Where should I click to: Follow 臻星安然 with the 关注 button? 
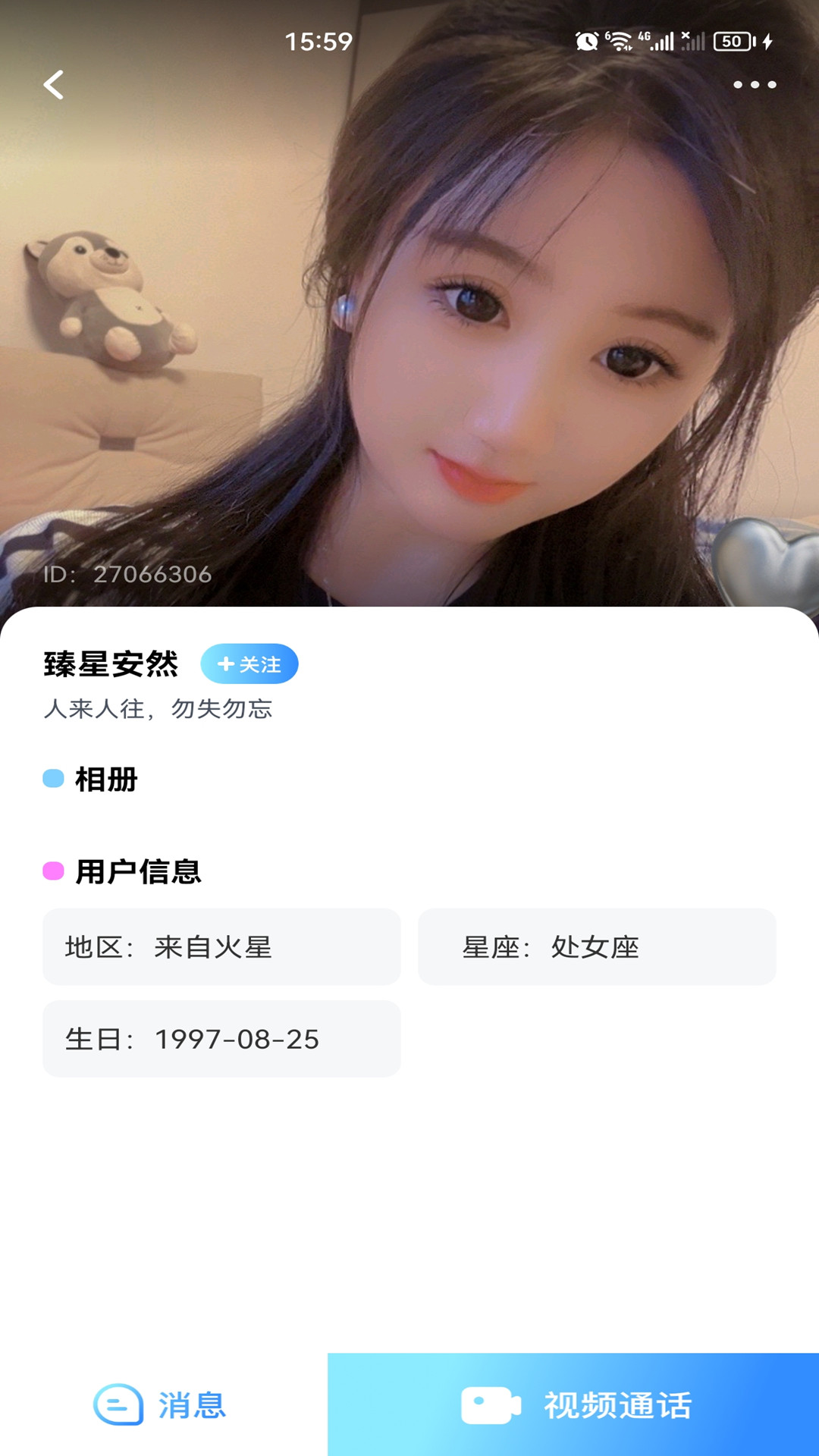pyautogui.click(x=249, y=664)
